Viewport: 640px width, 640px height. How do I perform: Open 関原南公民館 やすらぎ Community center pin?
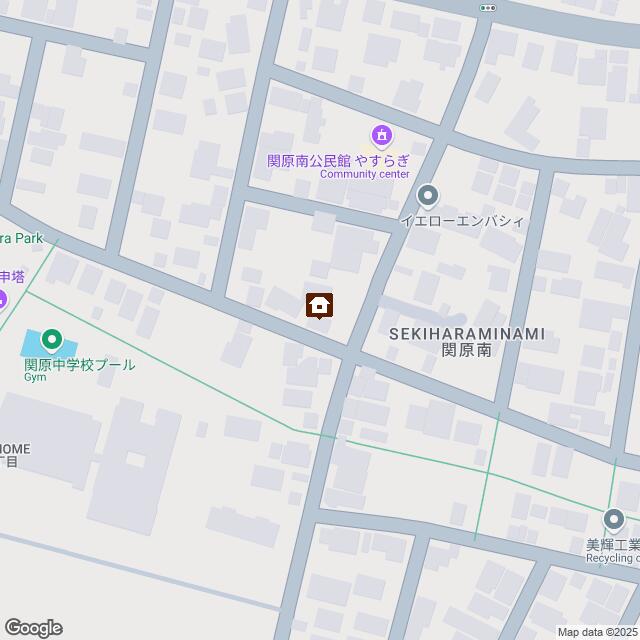pos(381,135)
